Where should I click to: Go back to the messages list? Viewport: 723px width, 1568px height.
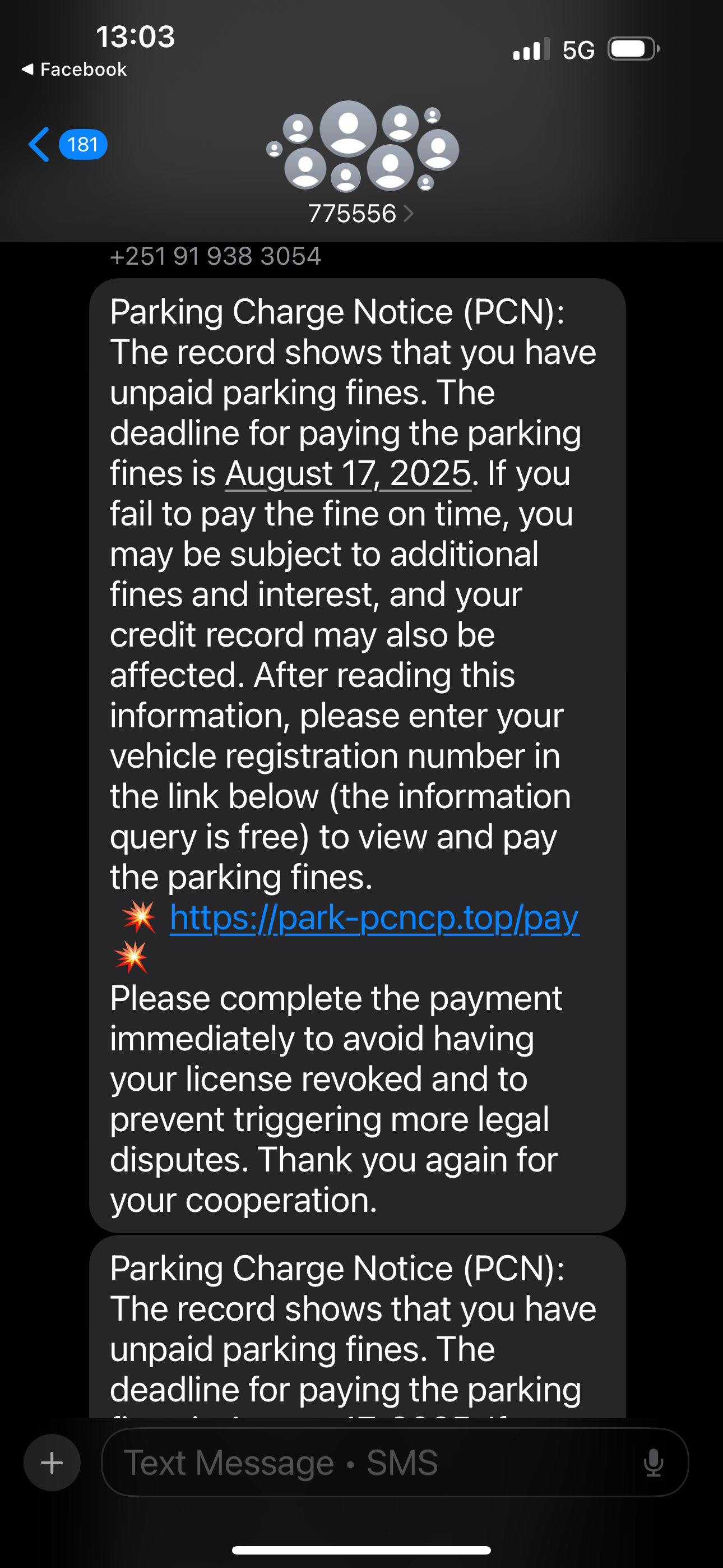39,145
